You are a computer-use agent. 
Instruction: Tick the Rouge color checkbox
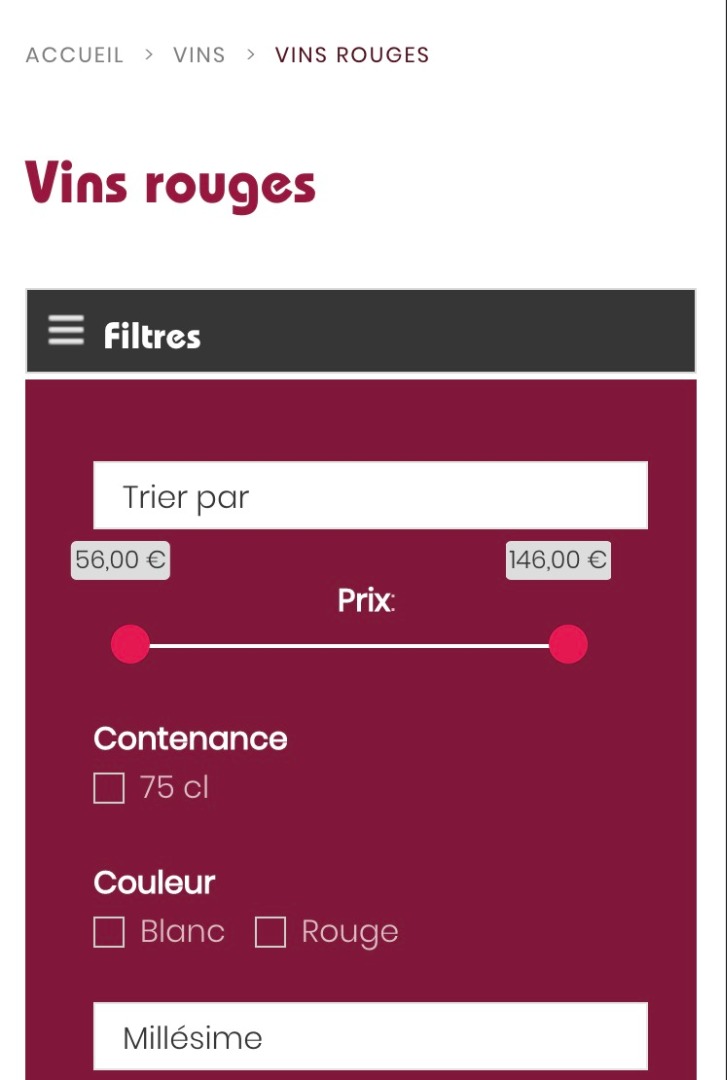(x=270, y=932)
